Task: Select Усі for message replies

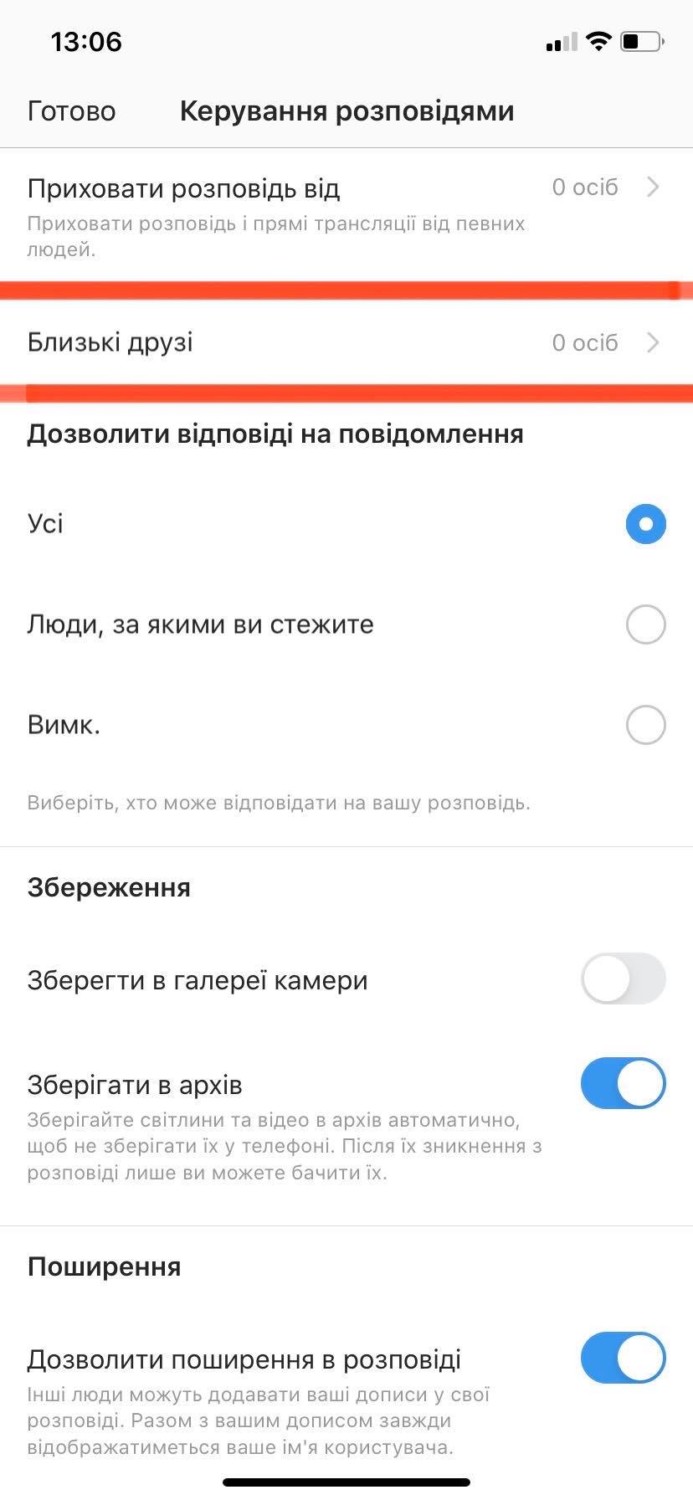Action: click(645, 524)
